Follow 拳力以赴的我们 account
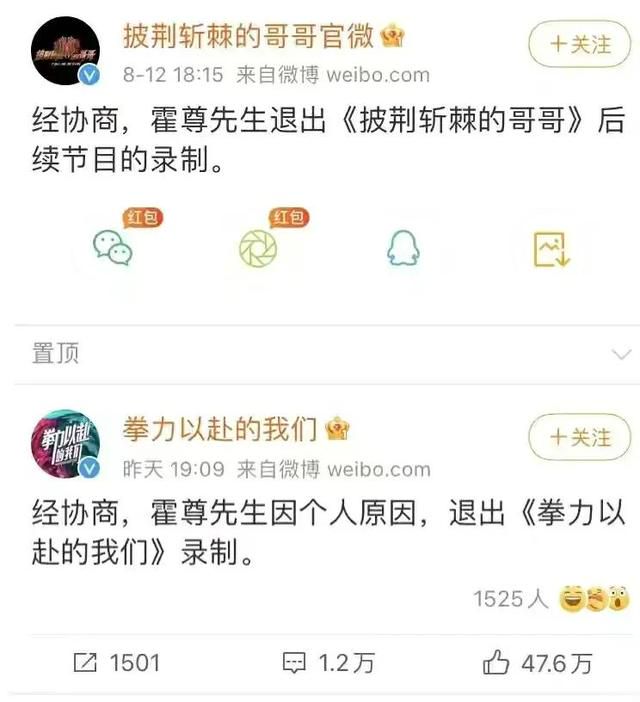 click(x=580, y=437)
